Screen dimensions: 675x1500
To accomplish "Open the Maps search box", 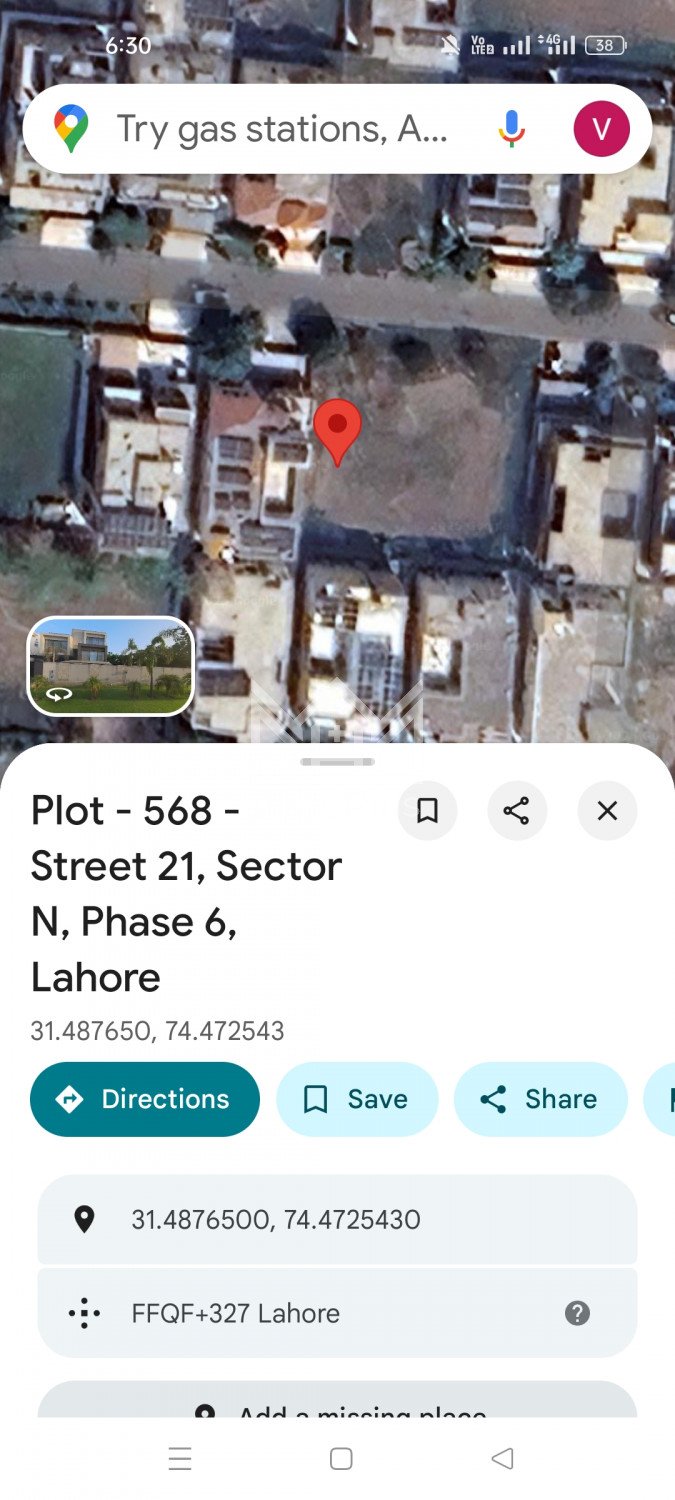I will pos(280,129).
